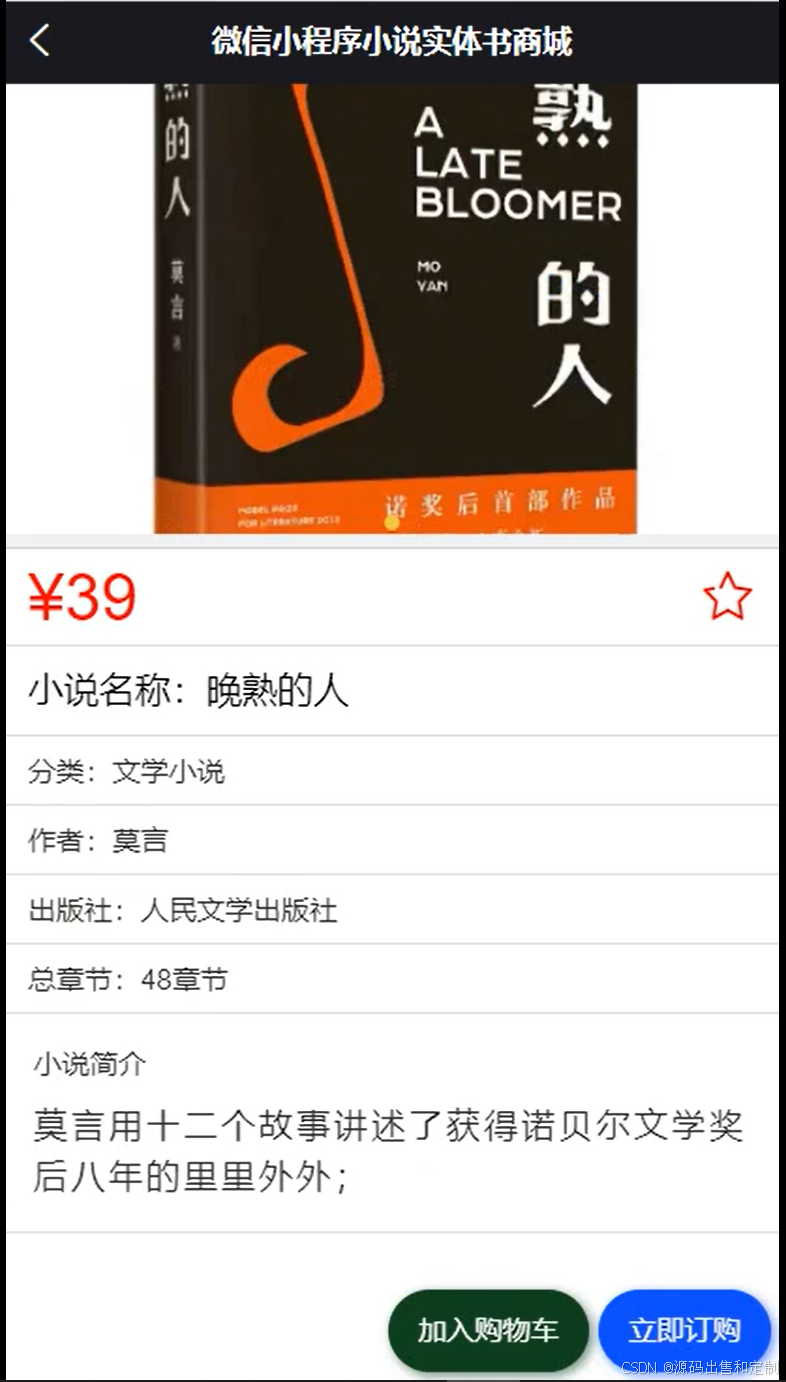Viewport: 786px width, 1382px height.
Task: Open the book cover image
Action: [395, 309]
